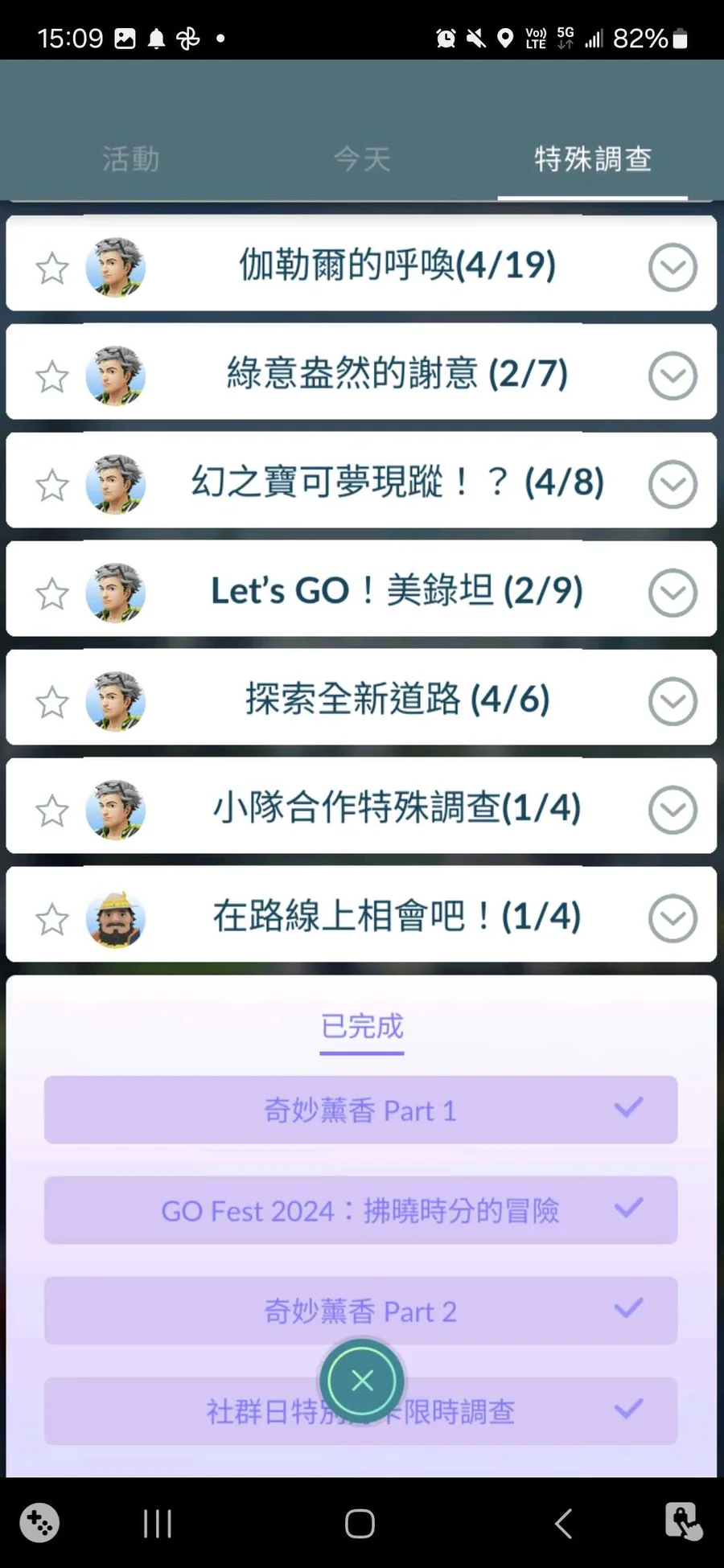The image size is (724, 1568).
Task: Close the research screen
Action: tap(362, 1381)
